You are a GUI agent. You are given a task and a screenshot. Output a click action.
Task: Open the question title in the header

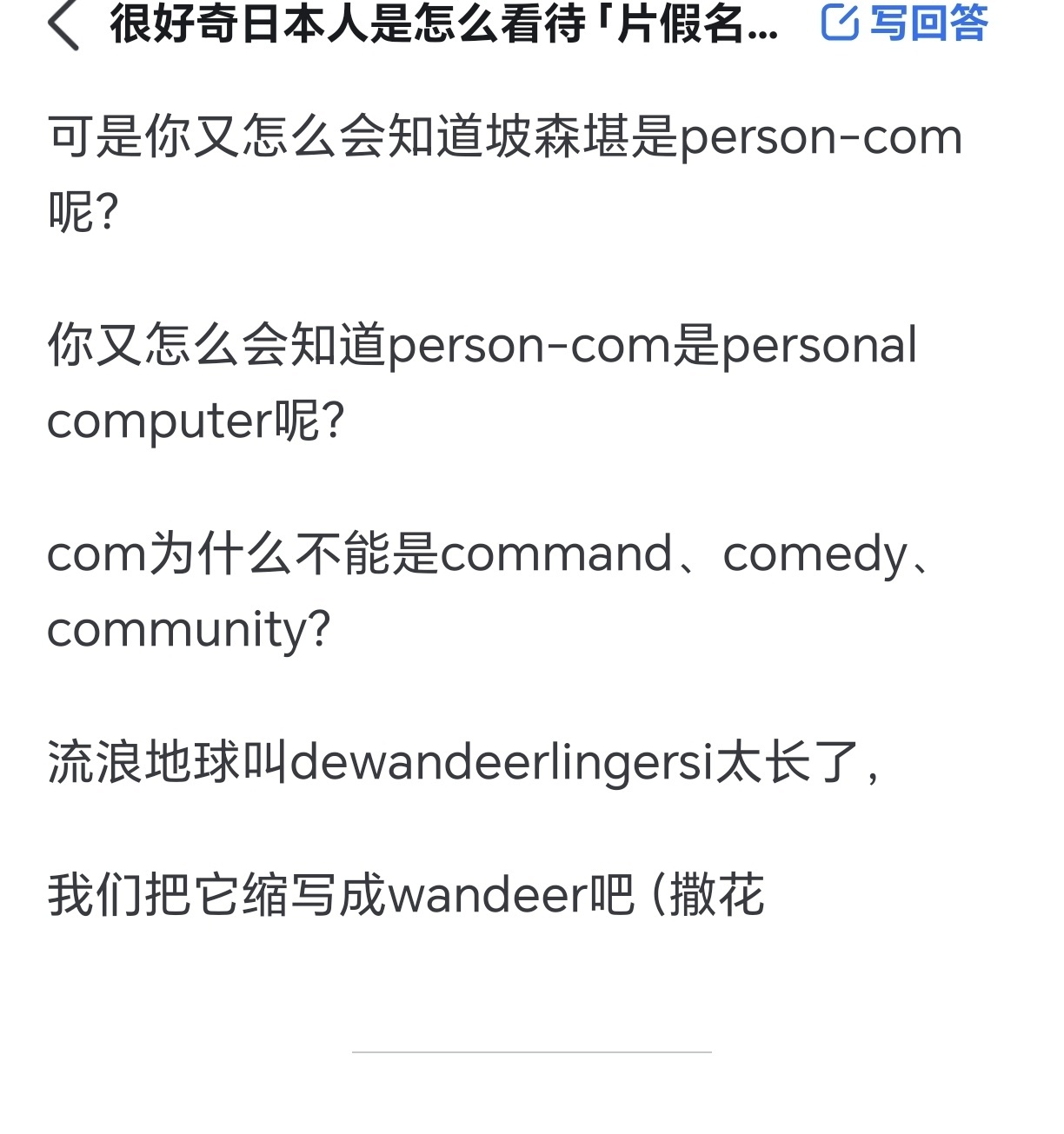pos(443,23)
